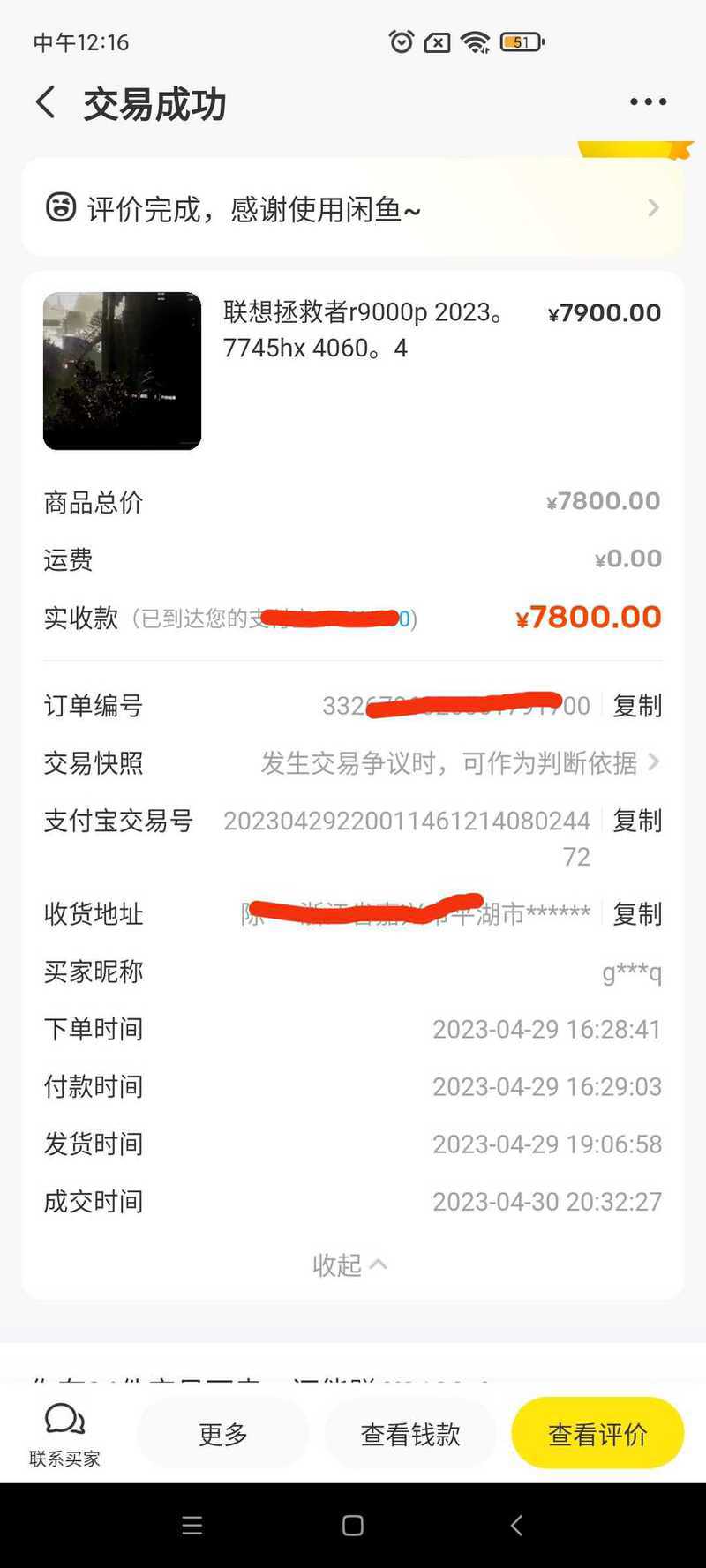Viewport: 706px width, 1568px height.
Task: Copy the 订单编号 order number
Action: [x=637, y=706]
